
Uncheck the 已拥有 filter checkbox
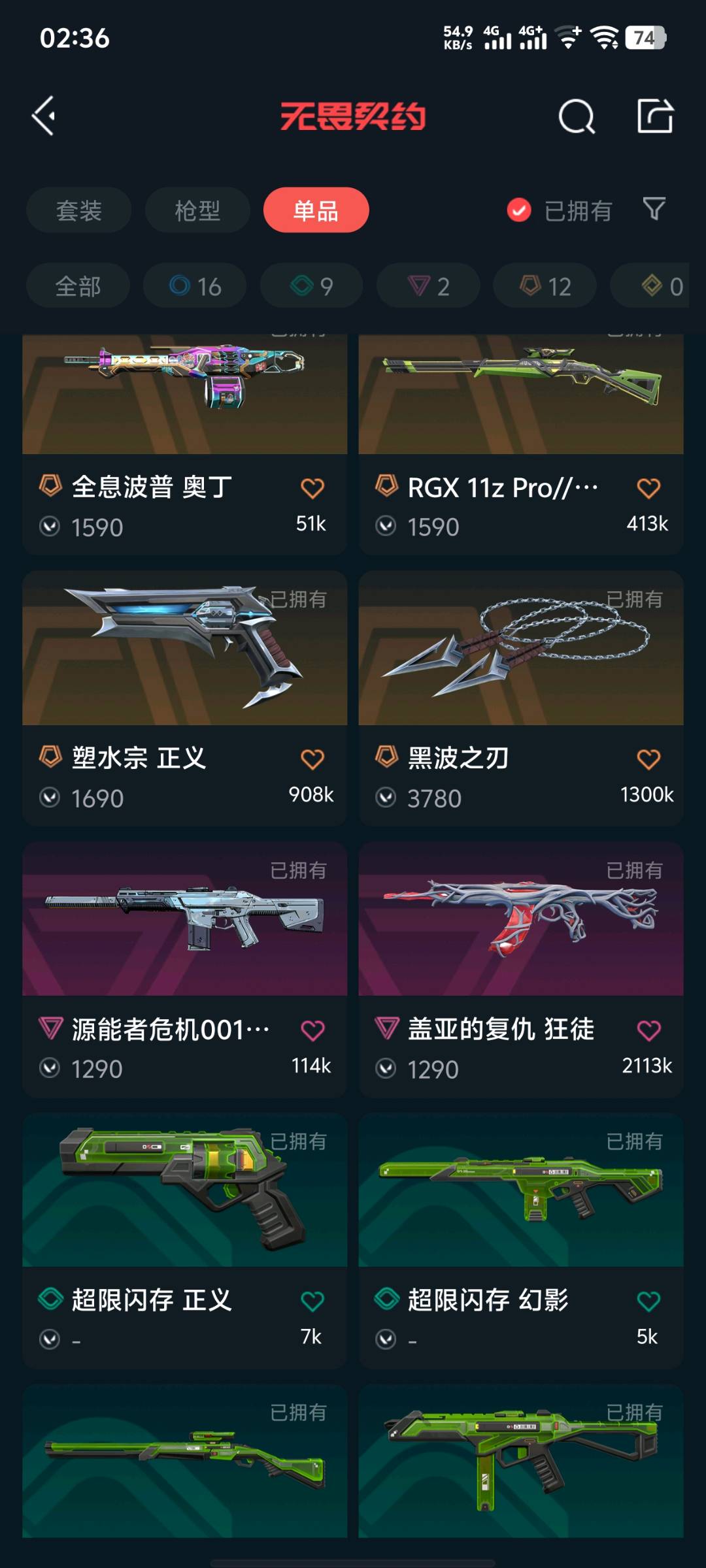click(x=519, y=210)
